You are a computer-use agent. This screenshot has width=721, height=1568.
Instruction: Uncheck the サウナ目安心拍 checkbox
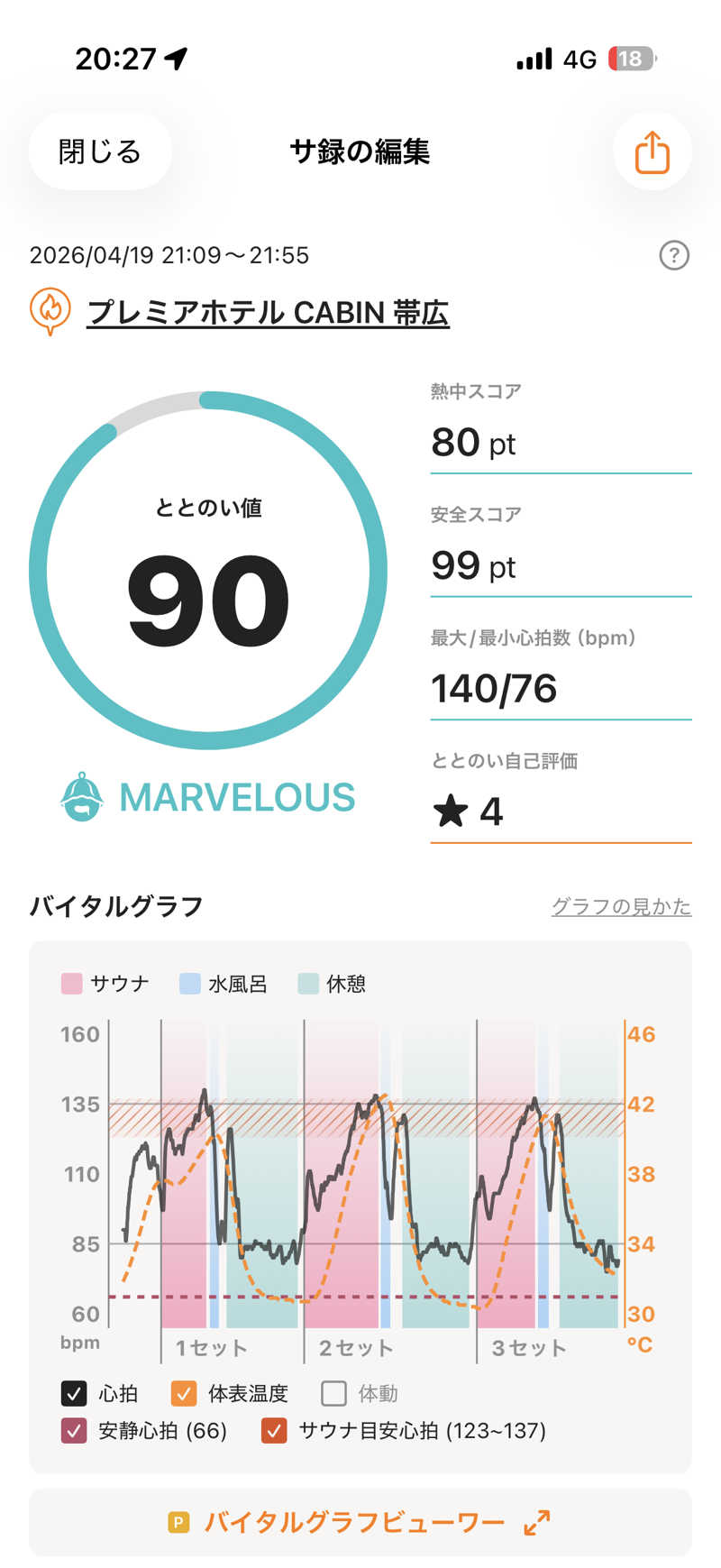tap(274, 1431)
